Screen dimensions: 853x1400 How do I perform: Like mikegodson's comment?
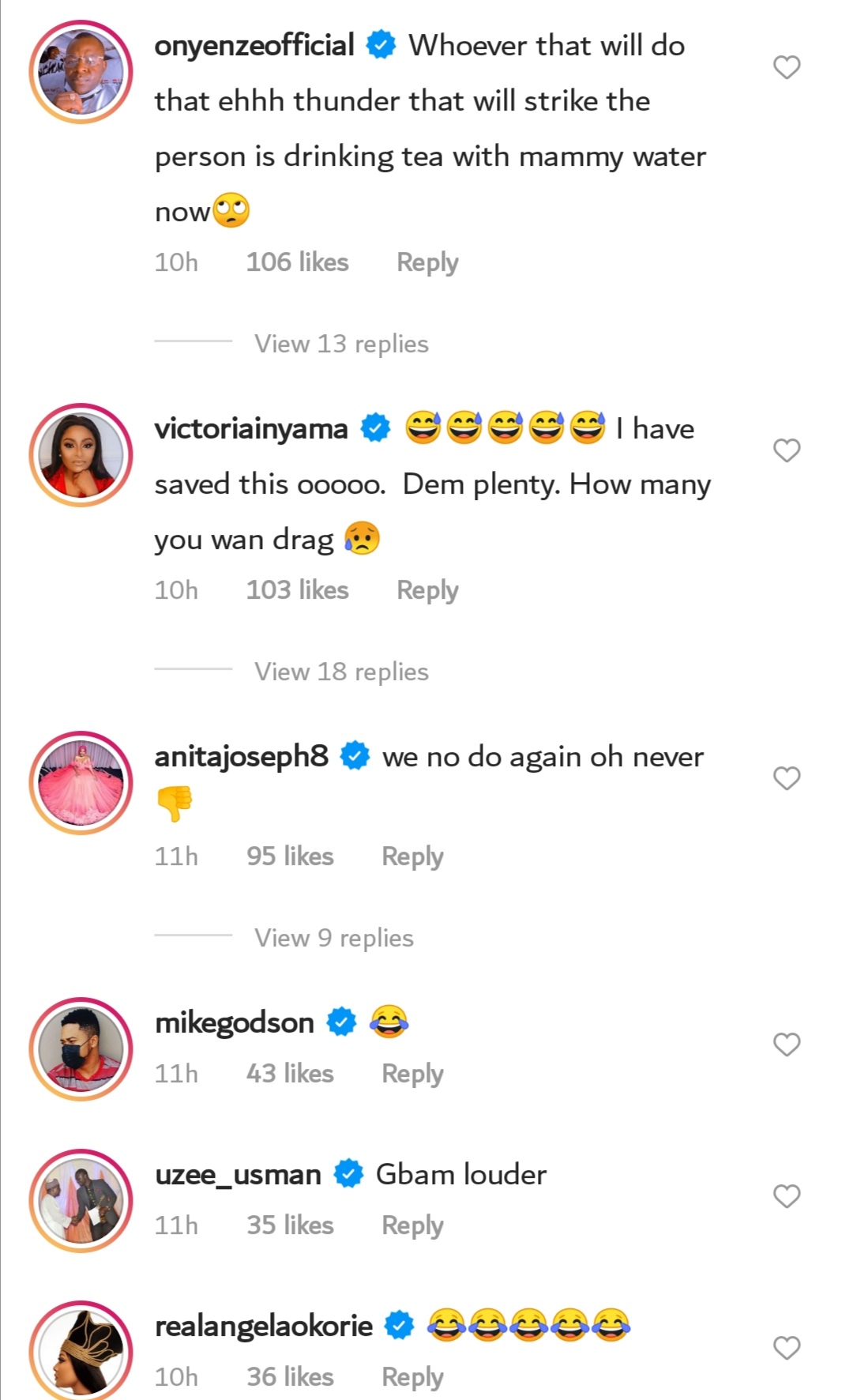[x=786, y=1045]
